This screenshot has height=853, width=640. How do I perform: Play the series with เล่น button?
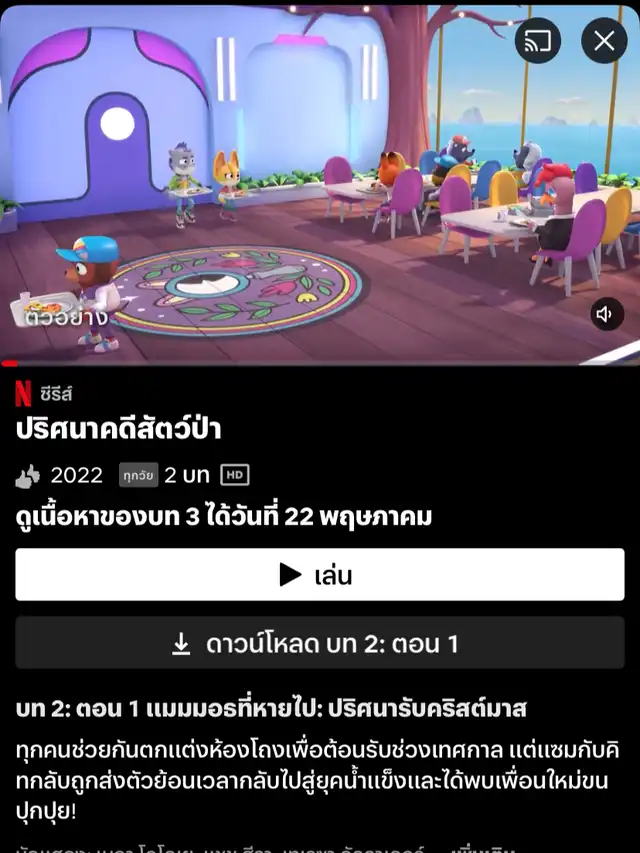pos(320,575)
